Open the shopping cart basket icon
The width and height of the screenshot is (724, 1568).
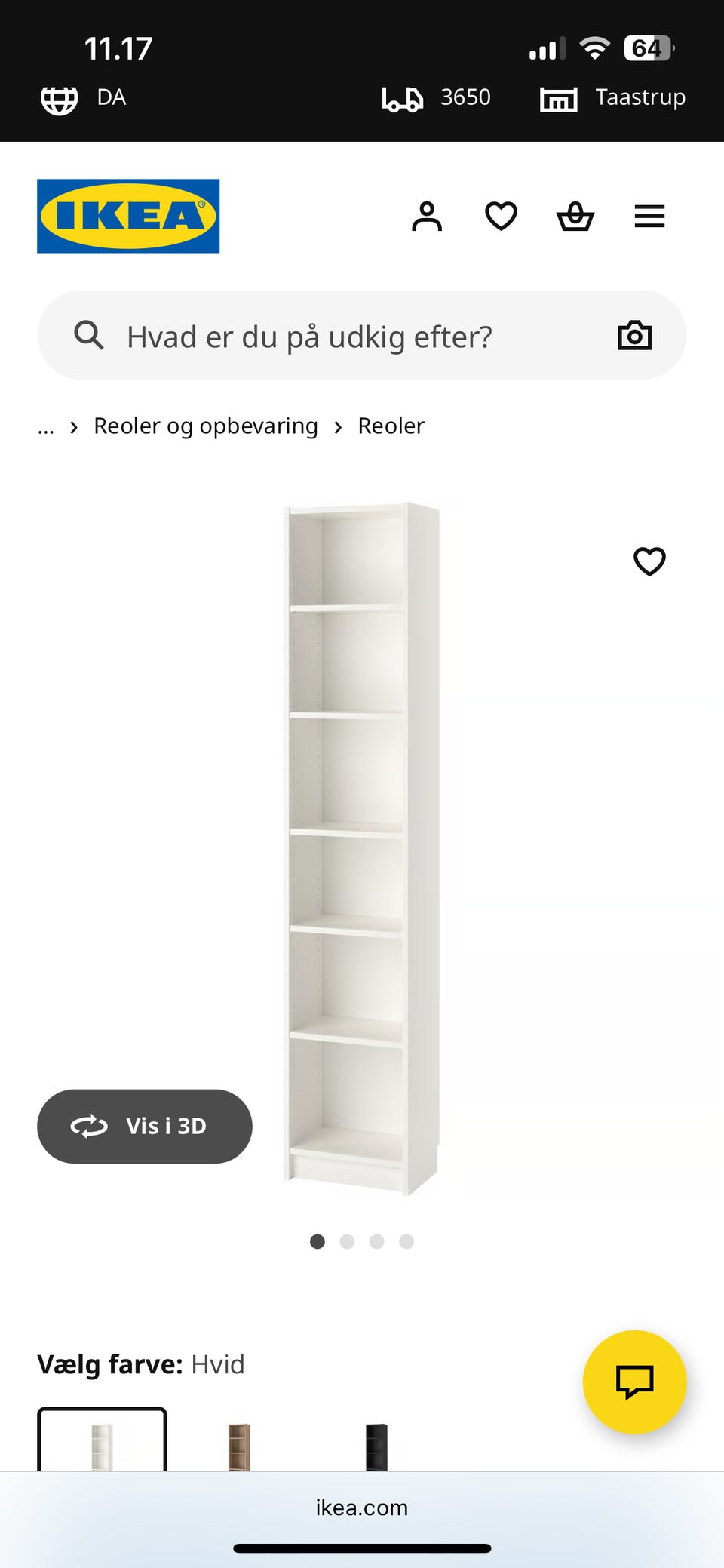tap(575, 217)
